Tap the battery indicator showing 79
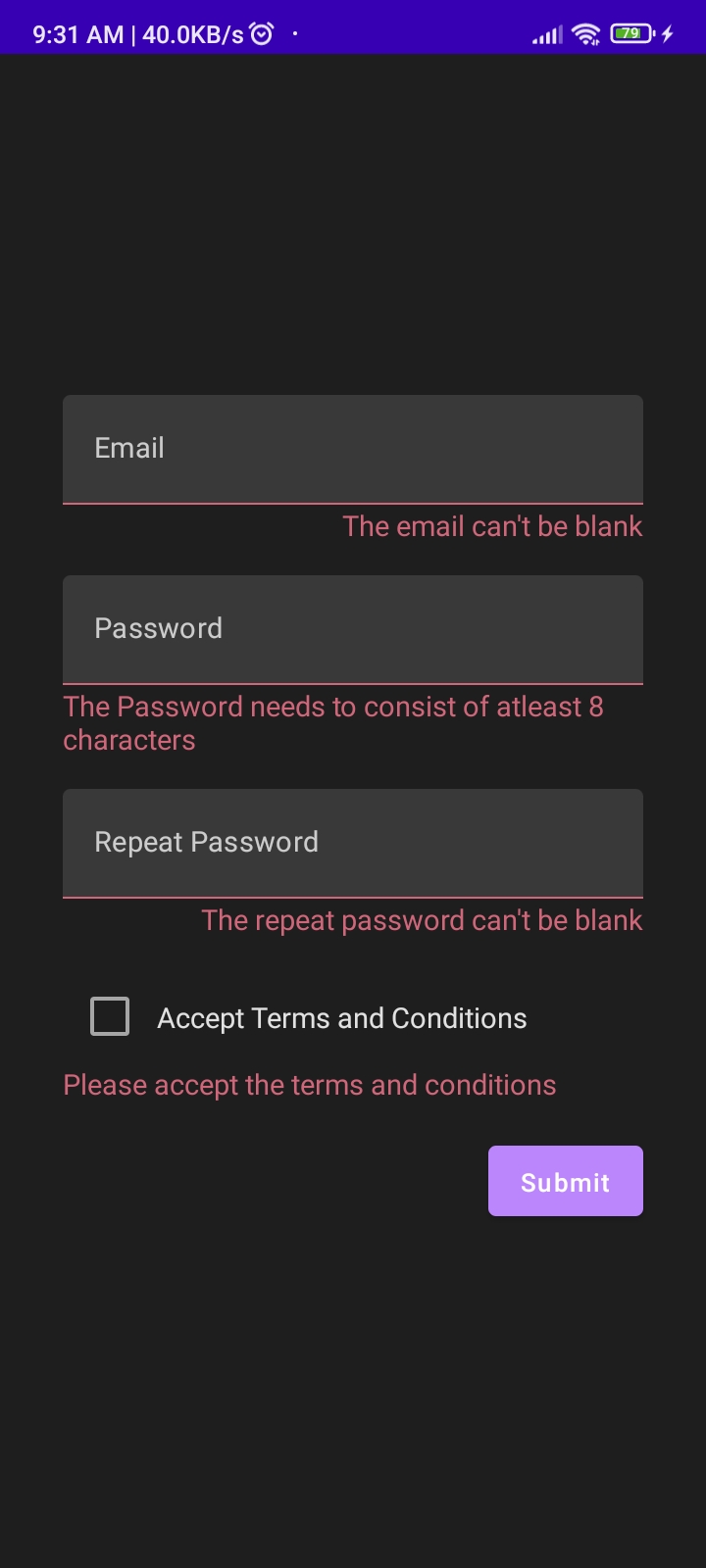This screenshot has width=706, height=1568. [631, 32]
